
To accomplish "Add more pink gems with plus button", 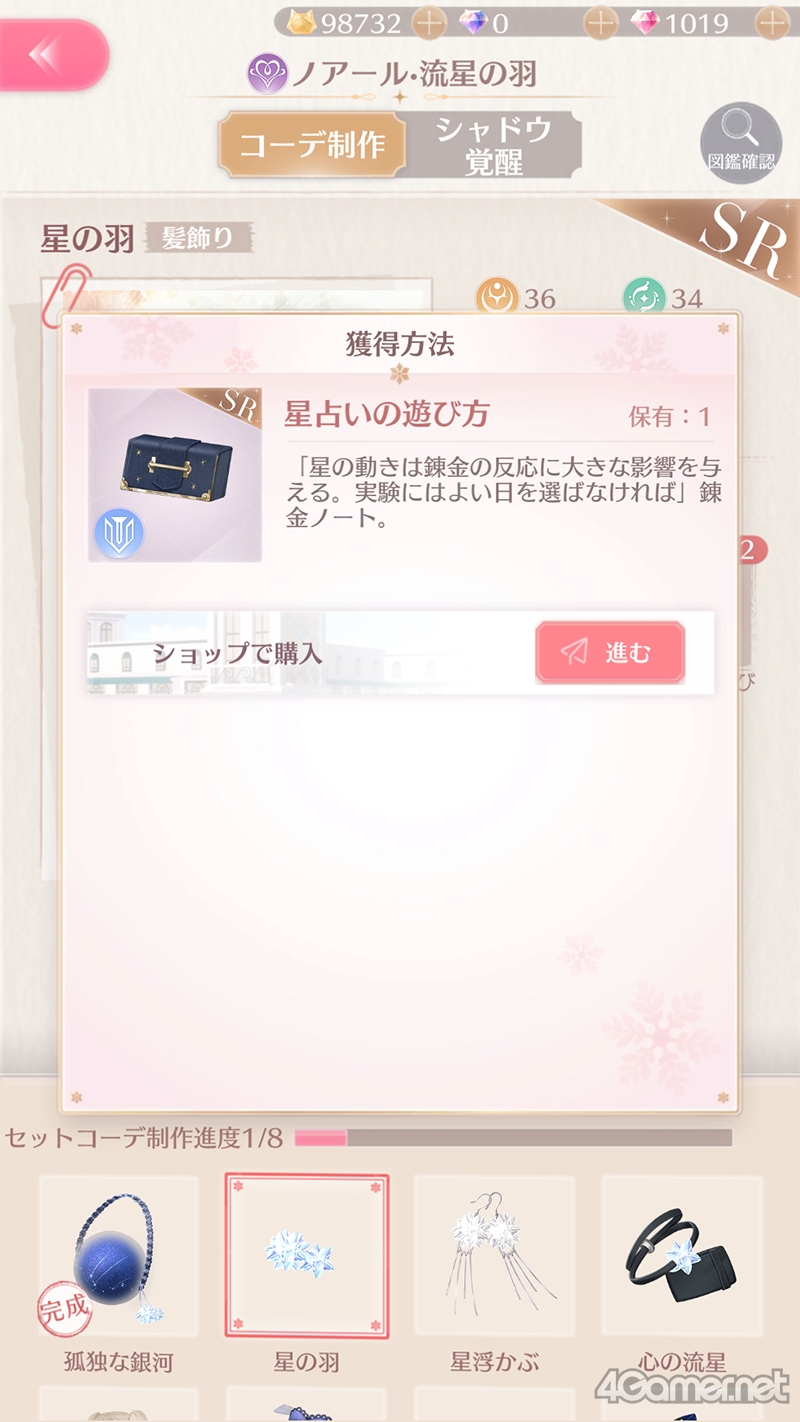I will [771, 22].
